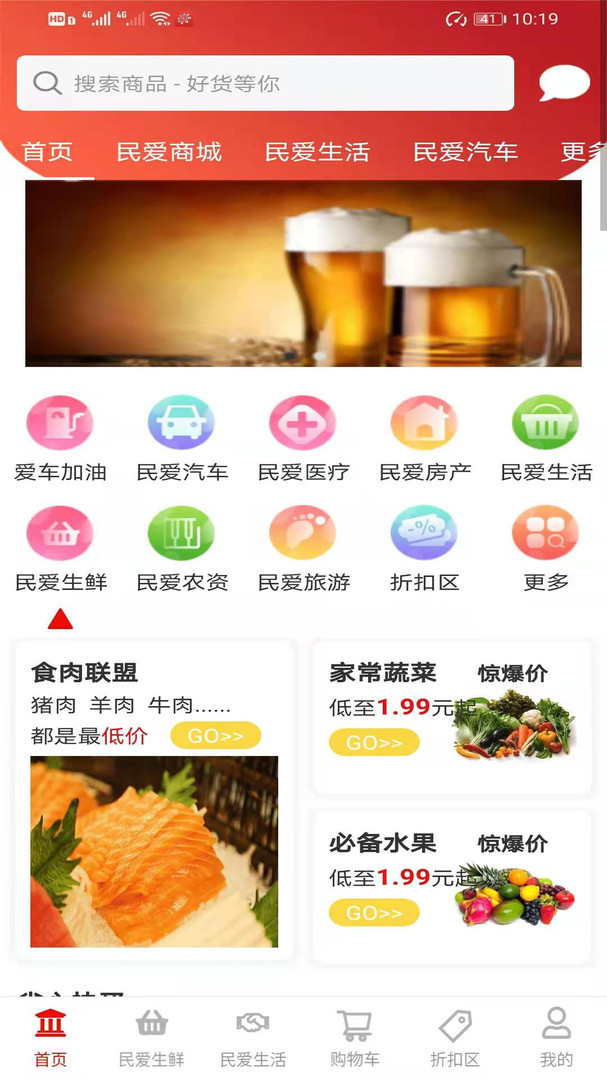Open the 民爱旅游 category
Image resolution: width=607 pixels, height=1080 pixels.
[303, 548]
